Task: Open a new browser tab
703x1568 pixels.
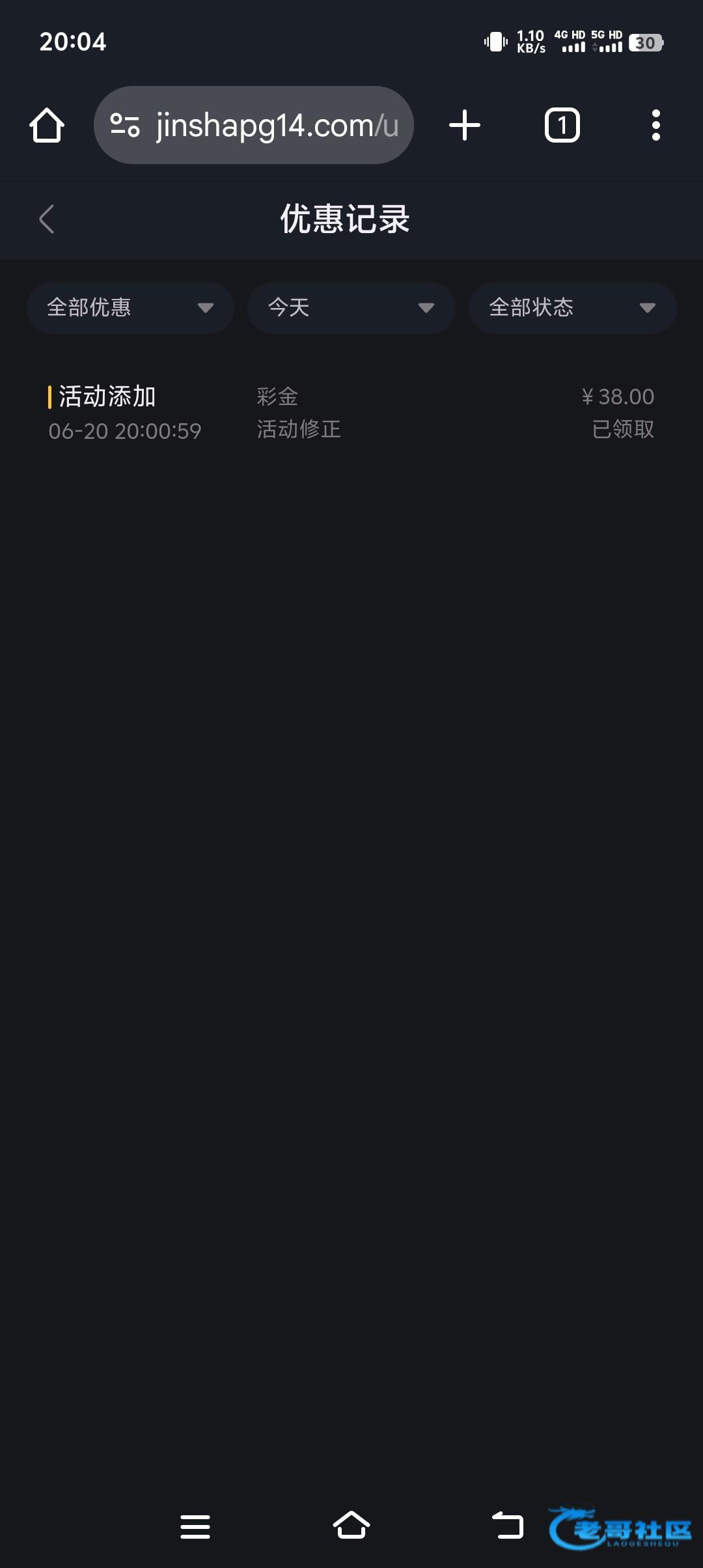Action: tap(465, 125)
